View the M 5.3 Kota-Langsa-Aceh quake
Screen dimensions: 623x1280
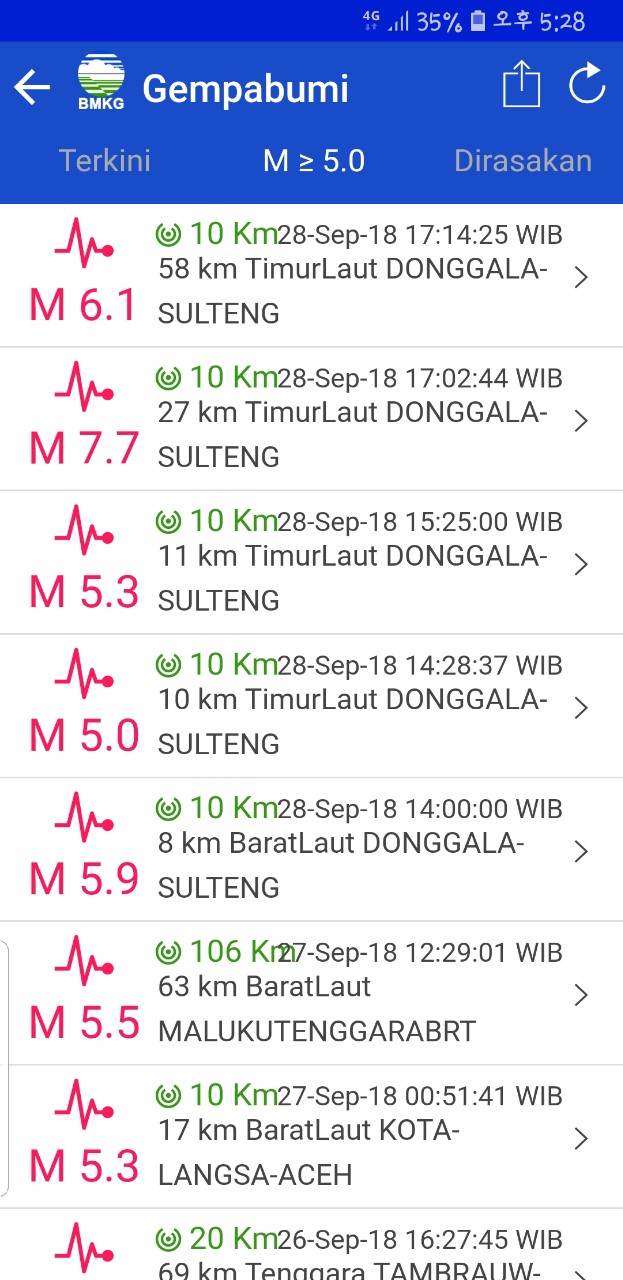[311, 1136]
